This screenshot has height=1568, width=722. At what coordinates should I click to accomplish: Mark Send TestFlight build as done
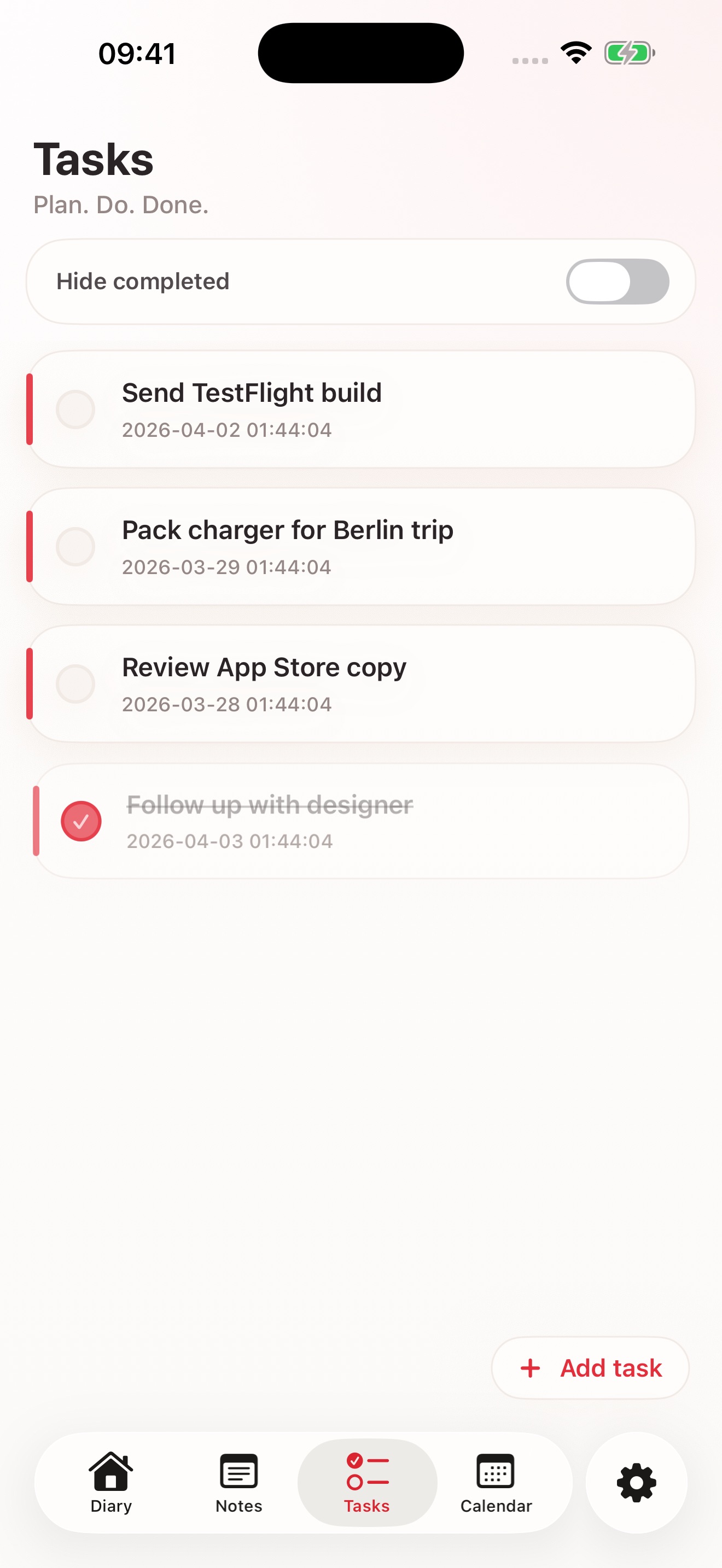[x=76, y=409]
